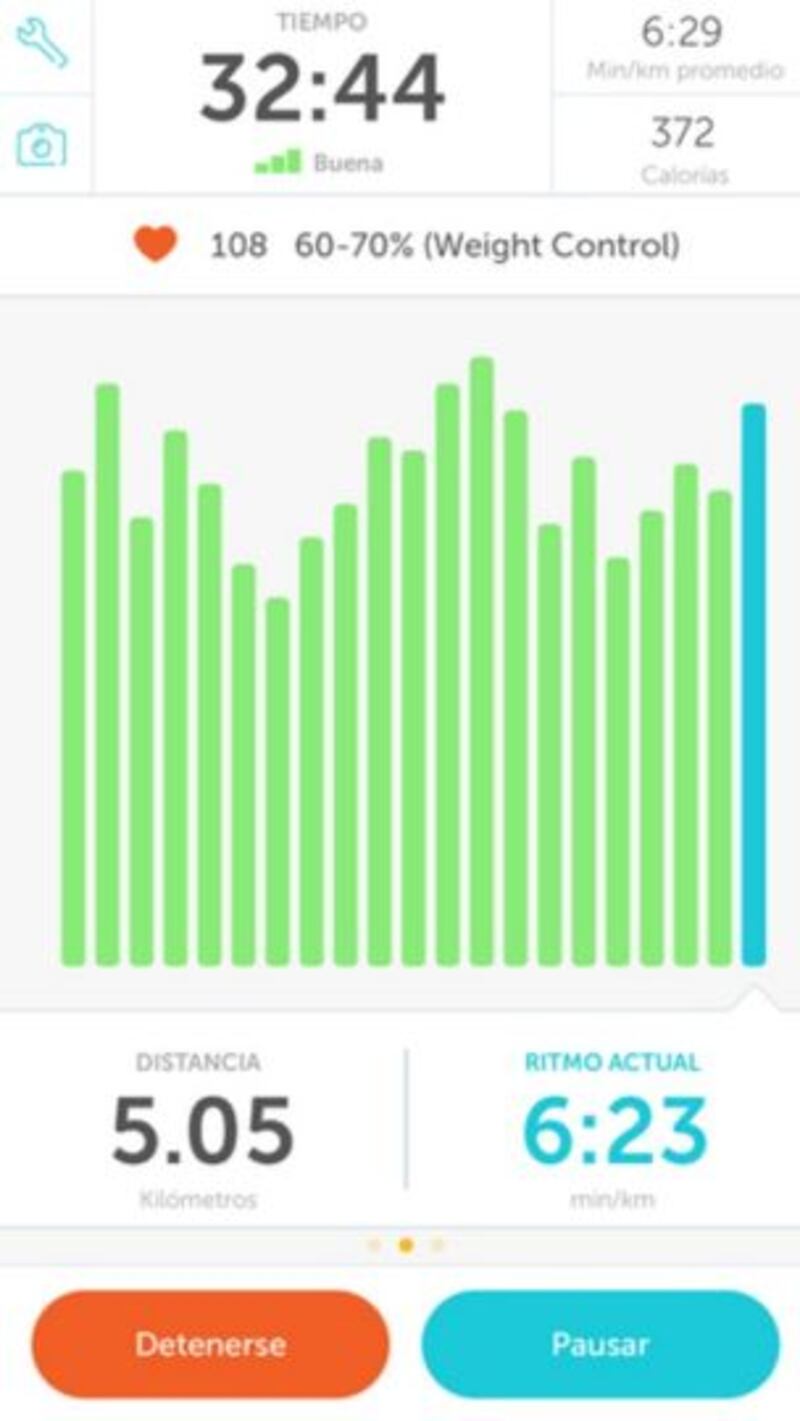This screenshot has width=800, height=1421.
Task: Open the wrench settings icon
Action: pyautogui.click(x=42, y=43)
